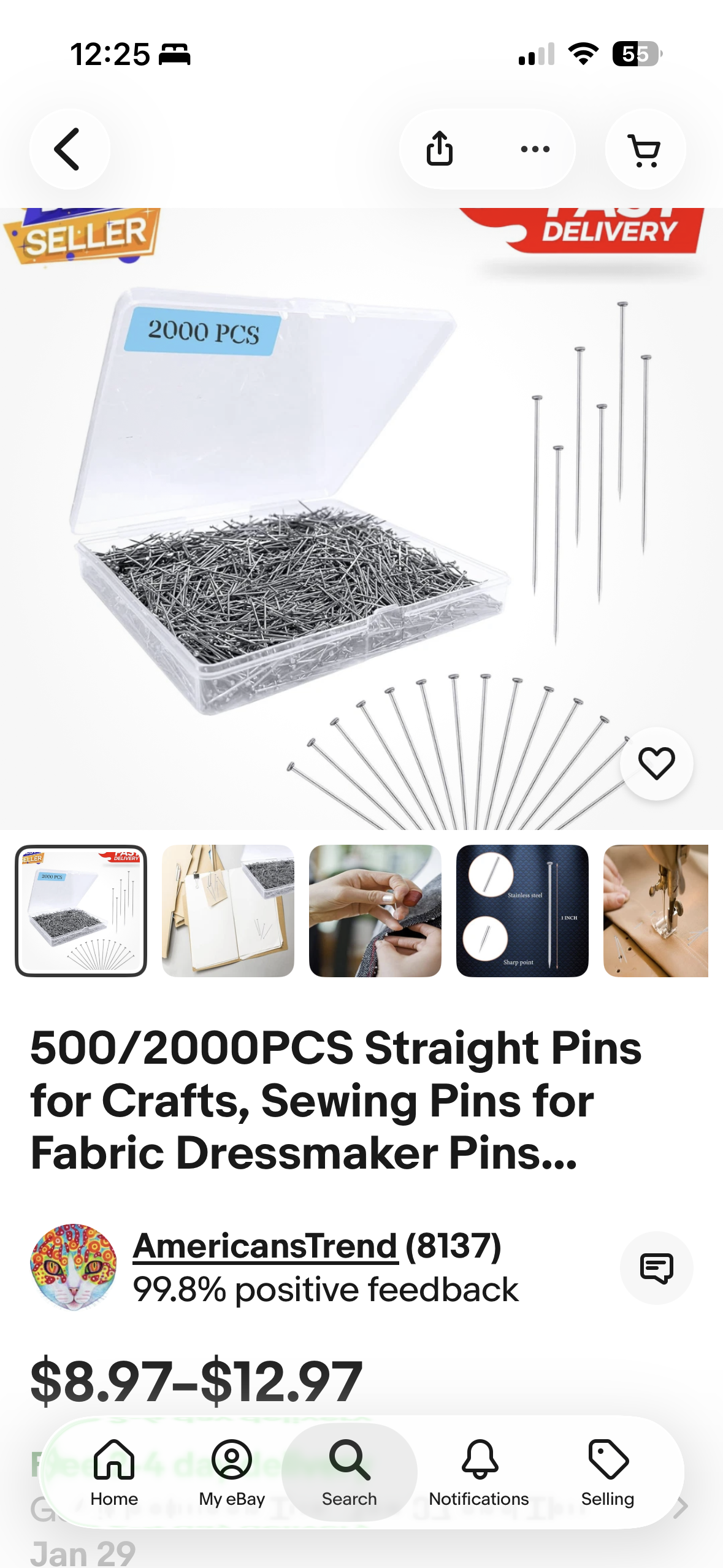Go back to the previous page
The image size is (723, 1568).
pyautogui.click(x=69, y=149)
